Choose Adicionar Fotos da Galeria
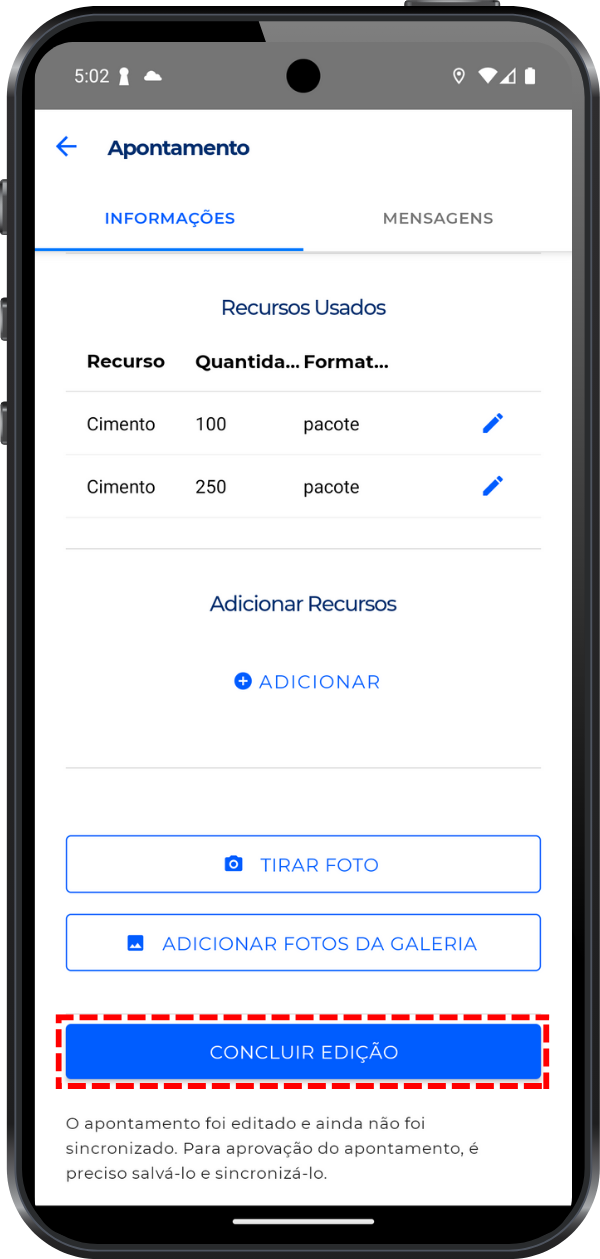Image resolution: width=600 pixels, height=1259 pixels. coord(303,943)
